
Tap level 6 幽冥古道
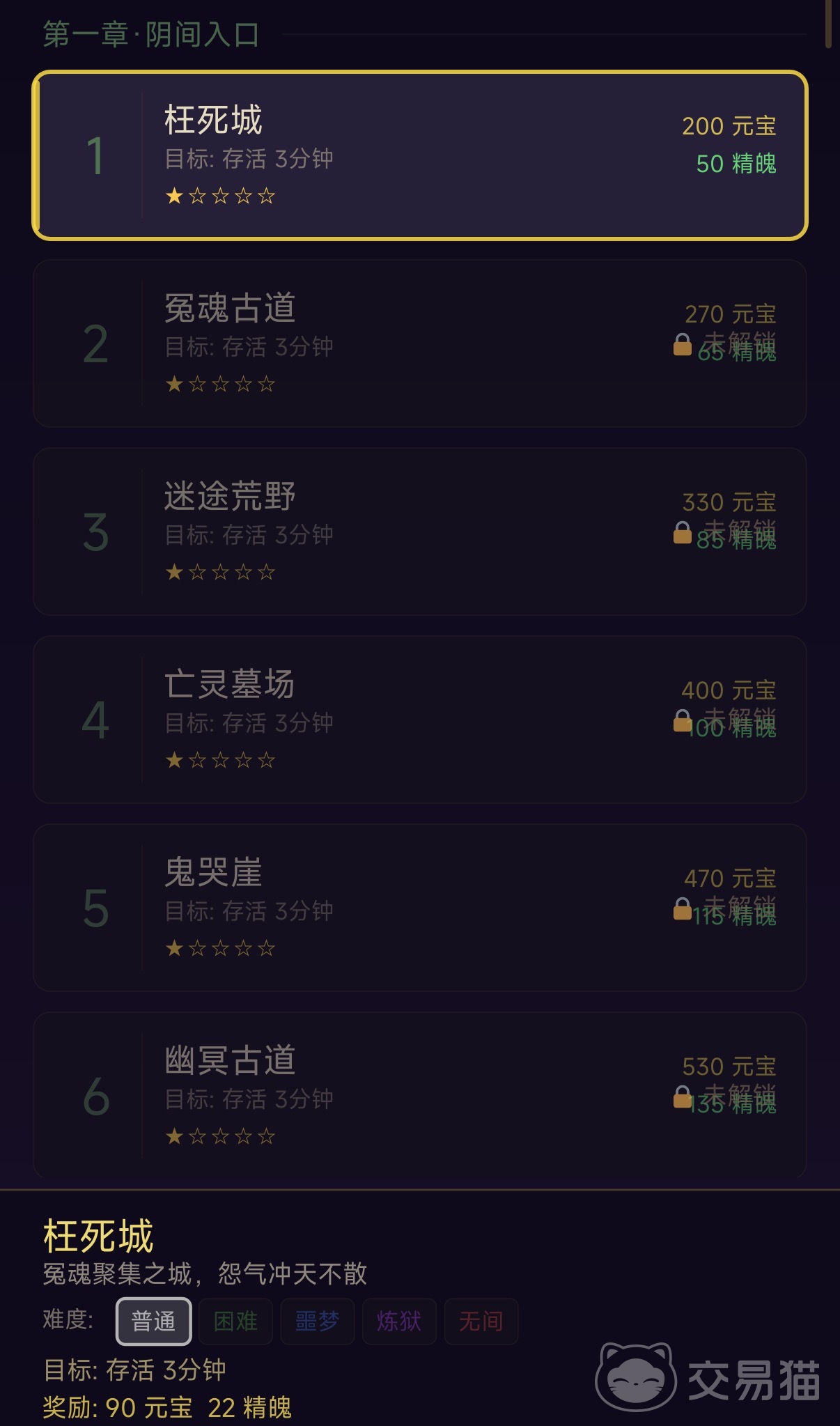pos(419,1096)
